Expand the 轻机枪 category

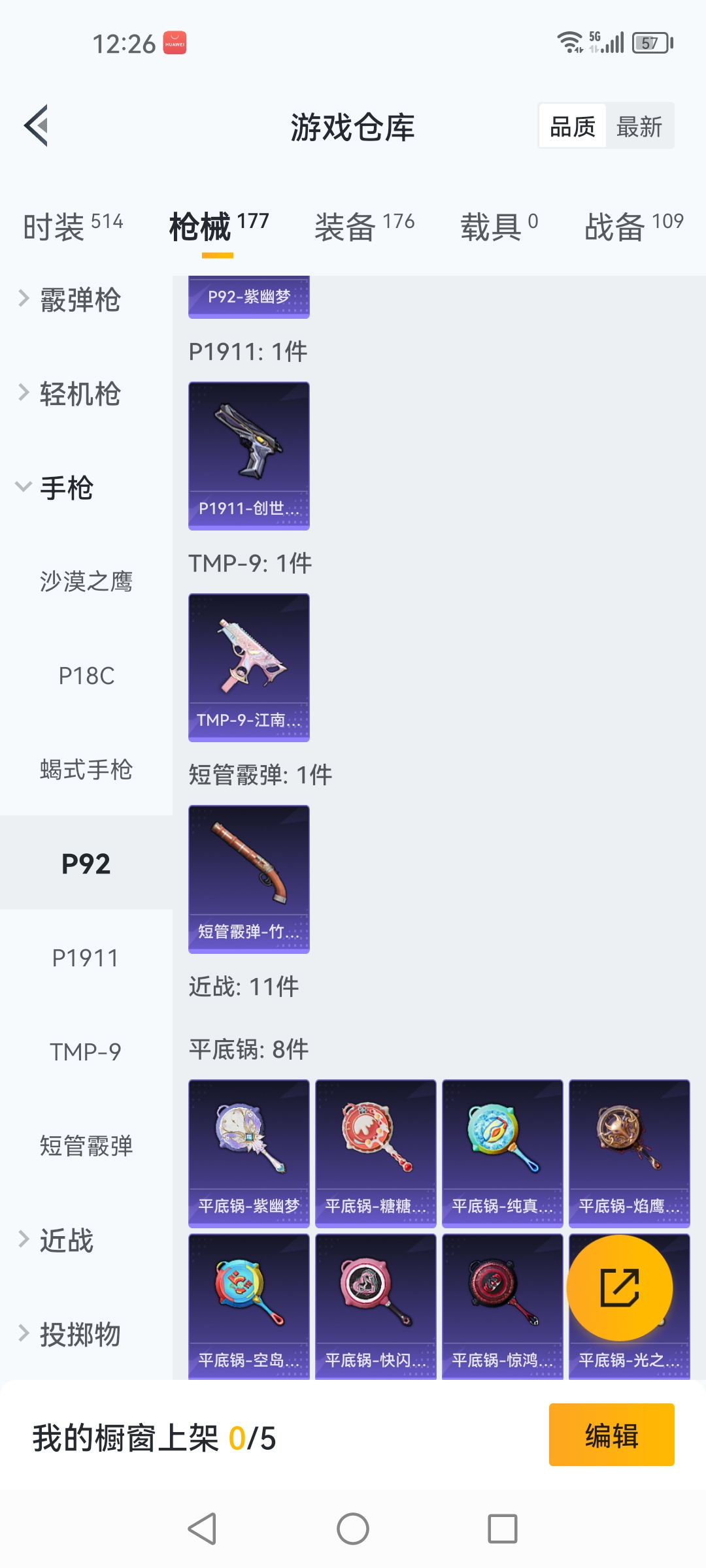[80, 394]
